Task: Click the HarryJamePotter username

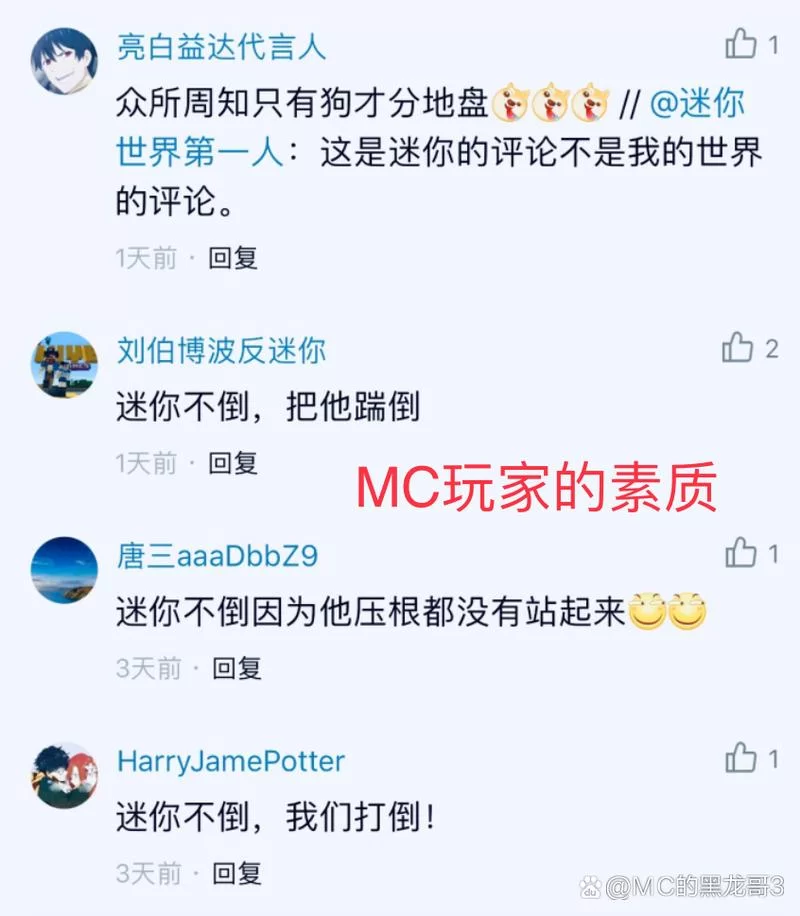Action: [x=232, y=760]
